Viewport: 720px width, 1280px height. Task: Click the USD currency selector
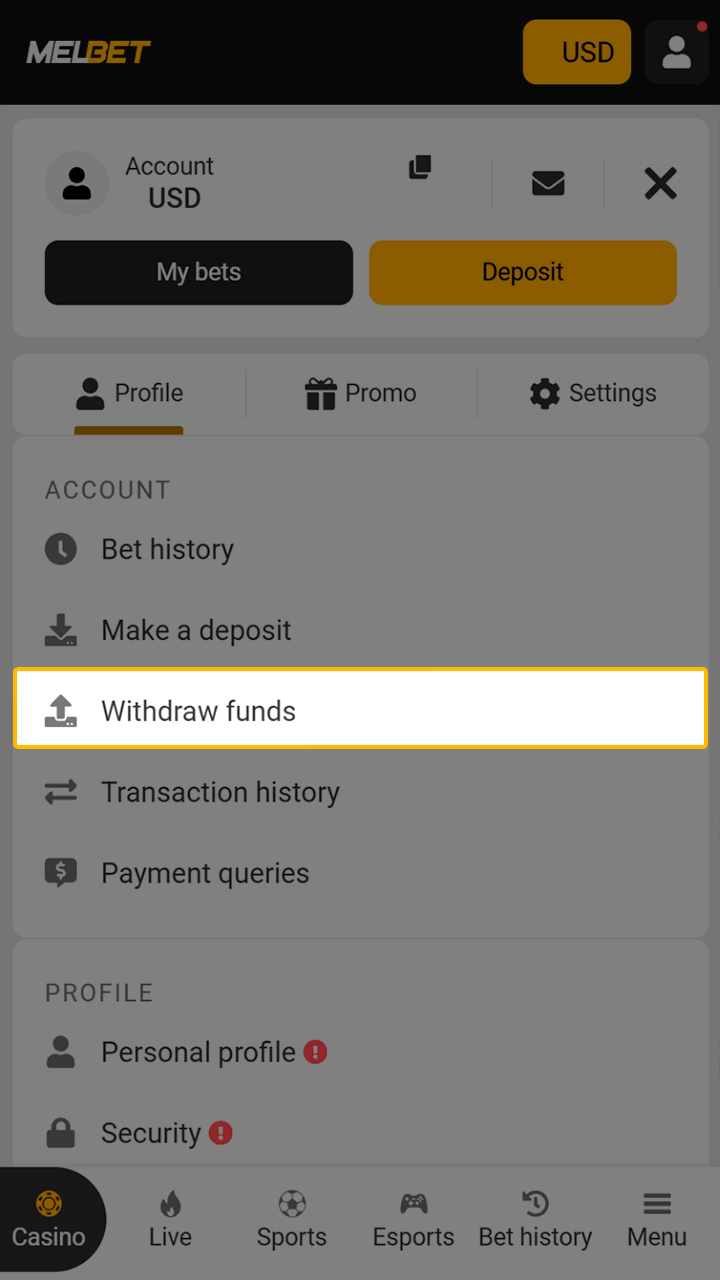[x=577, y=52]
